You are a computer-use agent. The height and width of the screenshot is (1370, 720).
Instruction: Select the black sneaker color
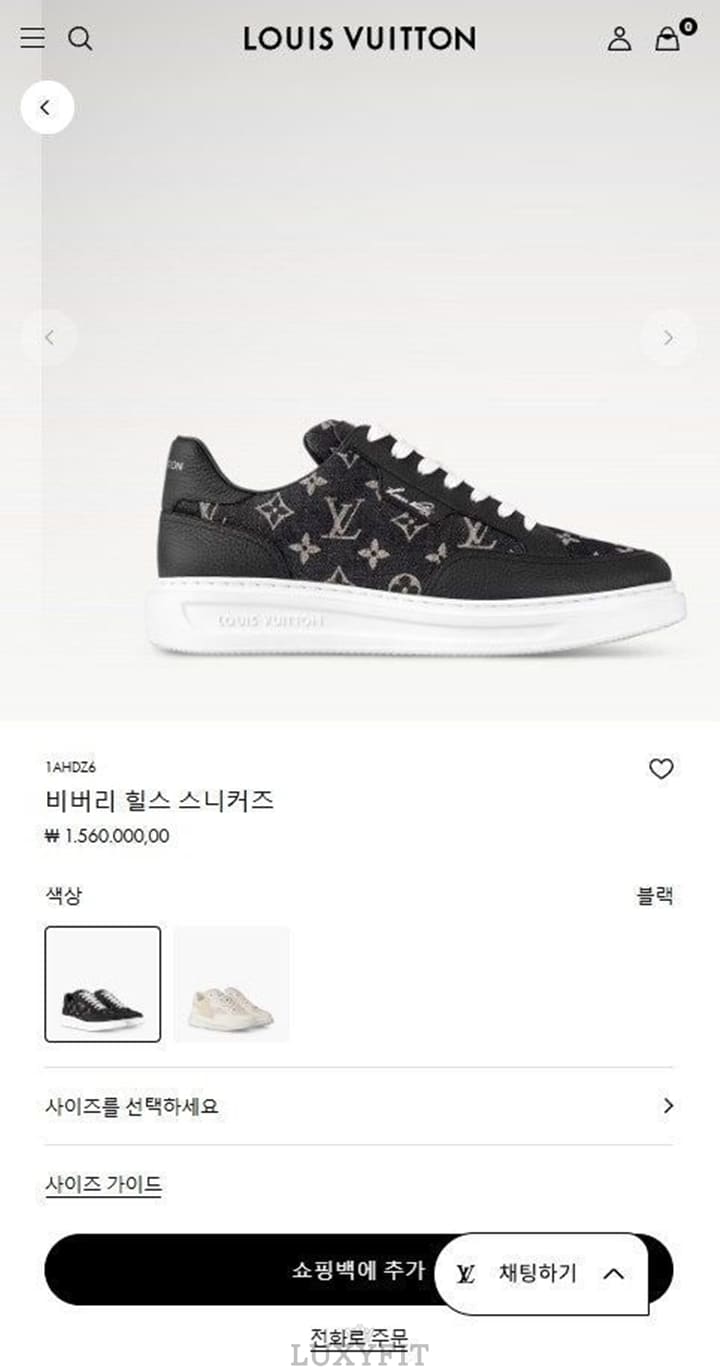point(102,984)
